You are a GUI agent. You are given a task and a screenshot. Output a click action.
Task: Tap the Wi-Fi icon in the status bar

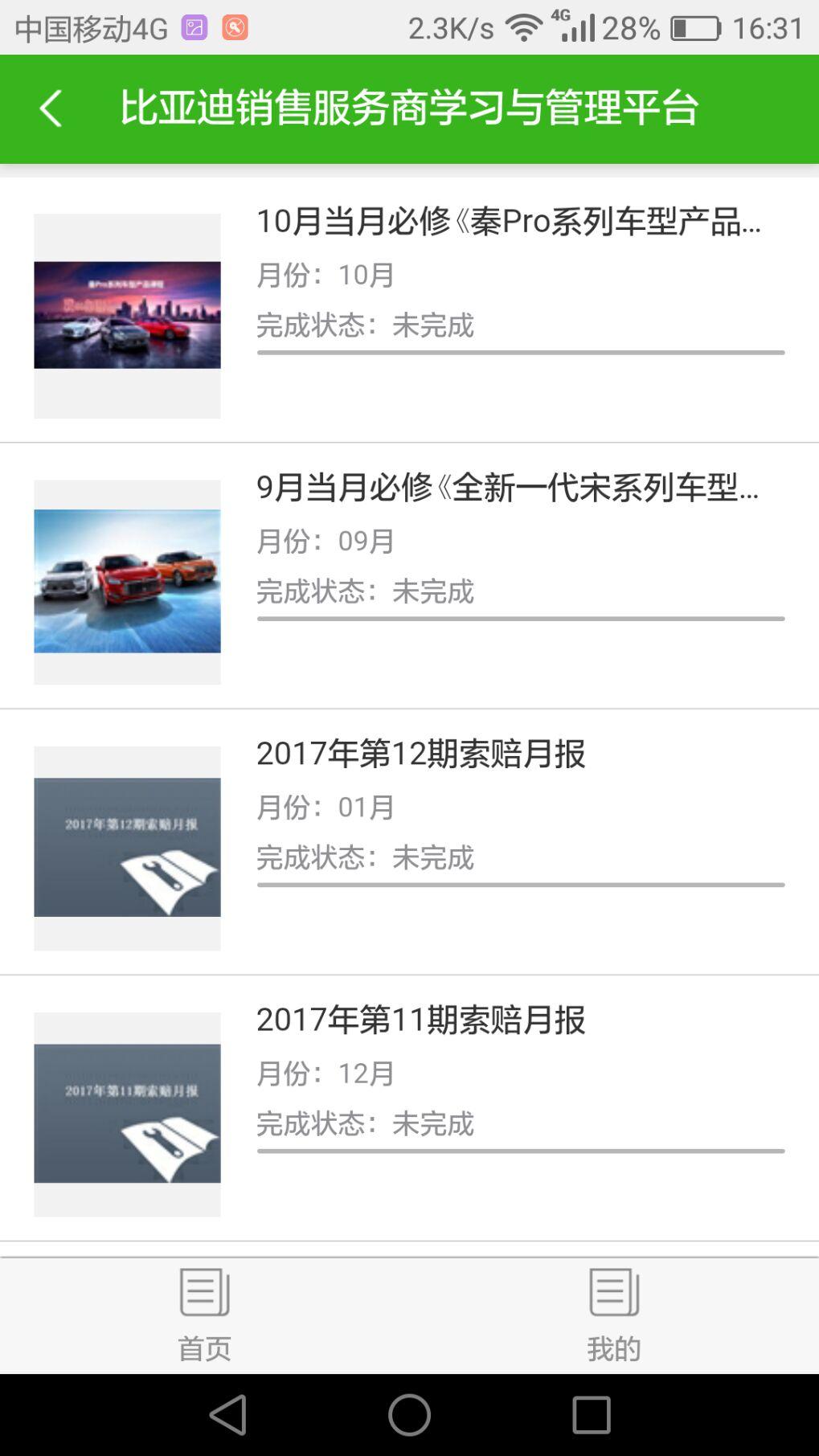click(x=523, y=27)
